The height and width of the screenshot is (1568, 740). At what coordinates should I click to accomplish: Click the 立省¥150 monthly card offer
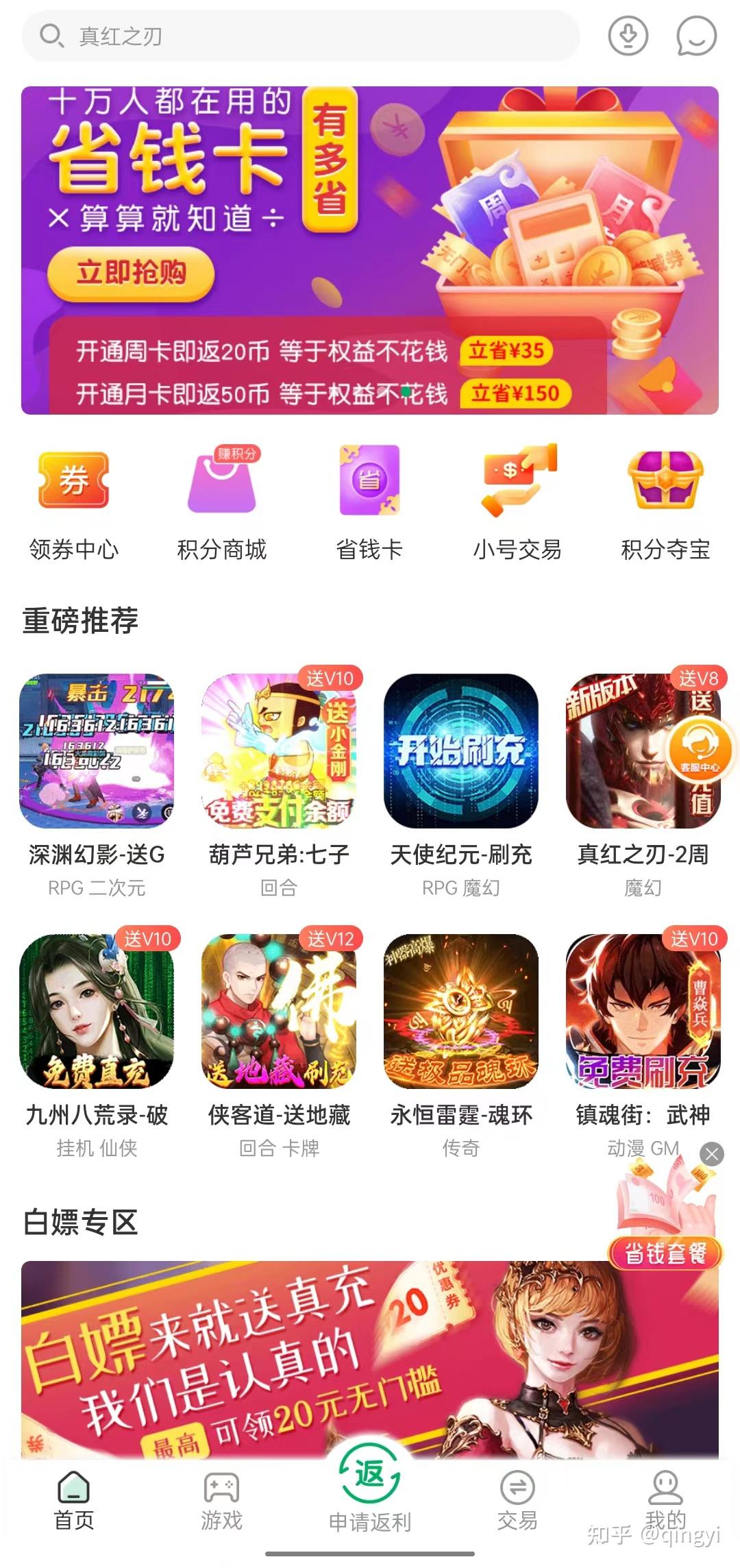515,393
